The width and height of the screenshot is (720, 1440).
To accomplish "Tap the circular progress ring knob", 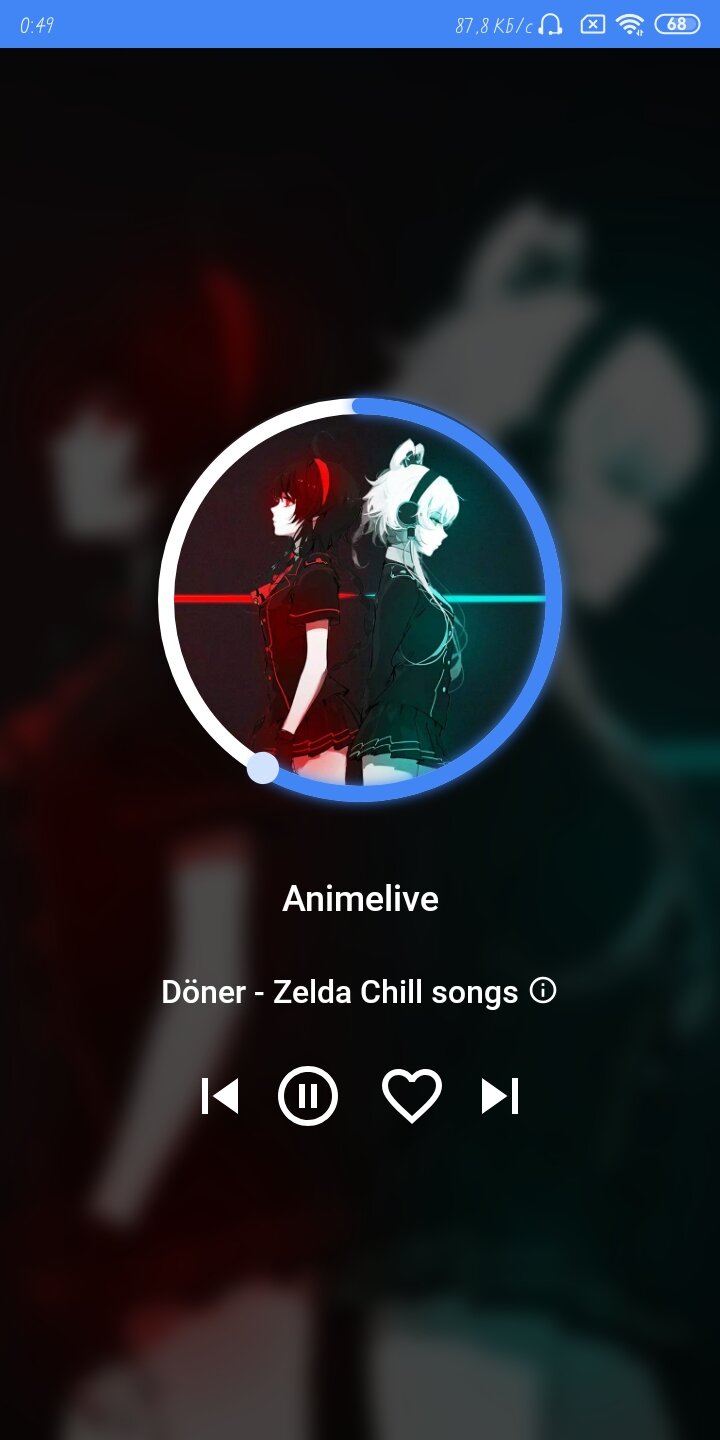I will tap(262, 767).
